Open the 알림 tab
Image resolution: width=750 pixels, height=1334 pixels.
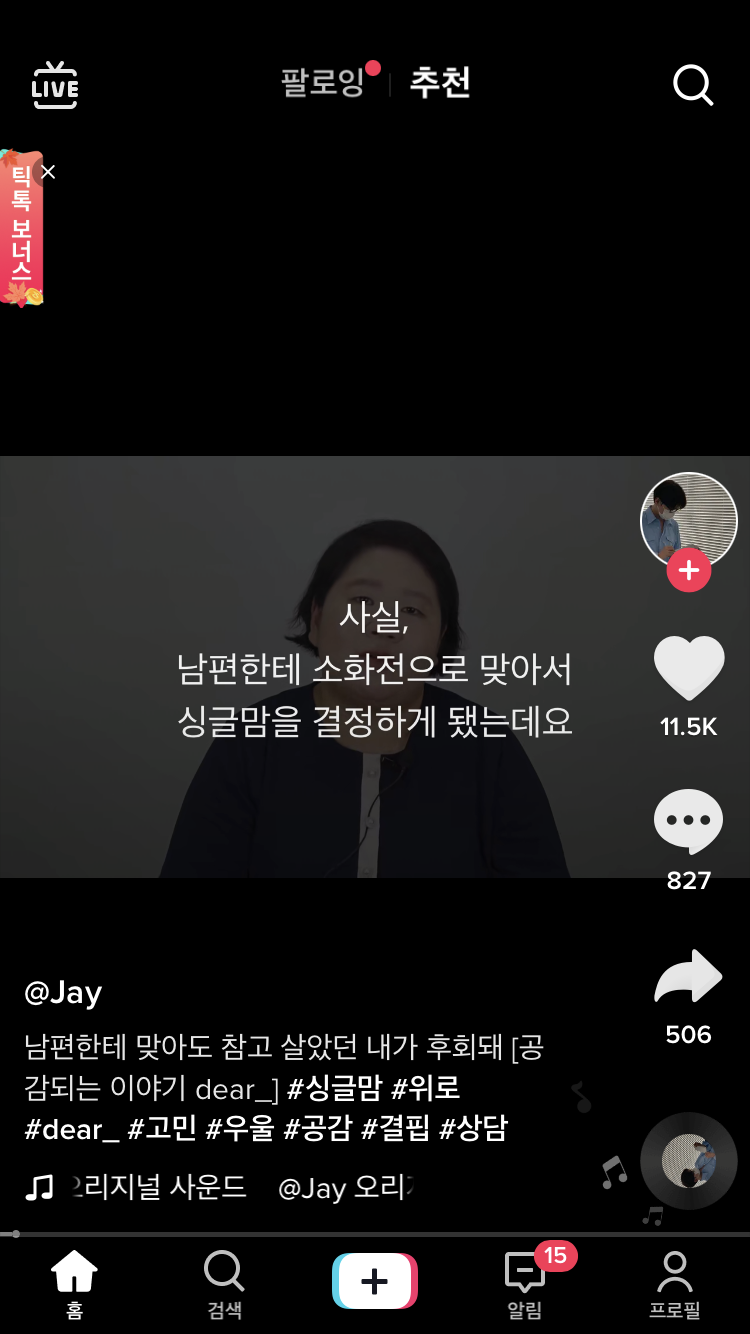[x=525, y=1283]
